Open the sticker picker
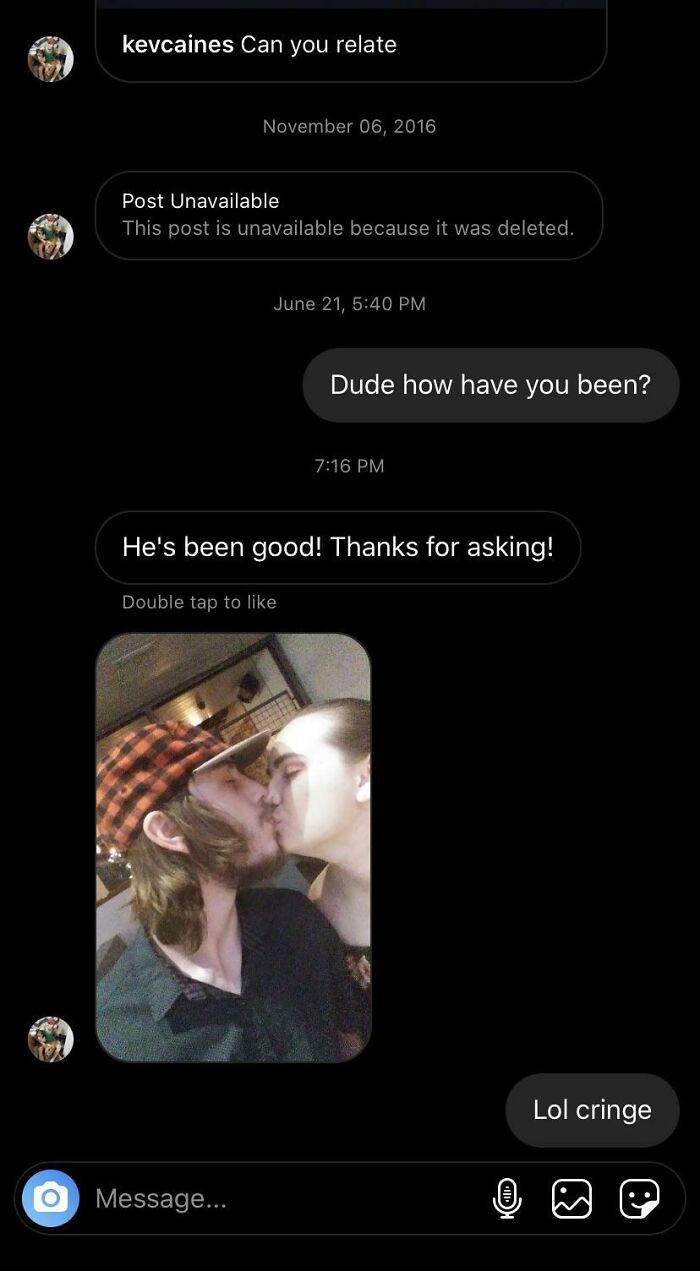Image resolution: width=700 pixels, height=1271 pixels. point(639,1198)
